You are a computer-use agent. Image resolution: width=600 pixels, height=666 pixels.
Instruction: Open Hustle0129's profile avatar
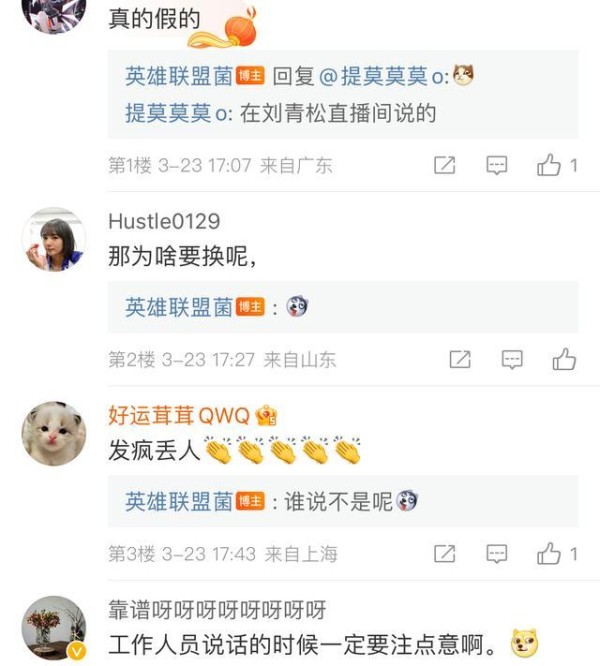pos(53,240)
